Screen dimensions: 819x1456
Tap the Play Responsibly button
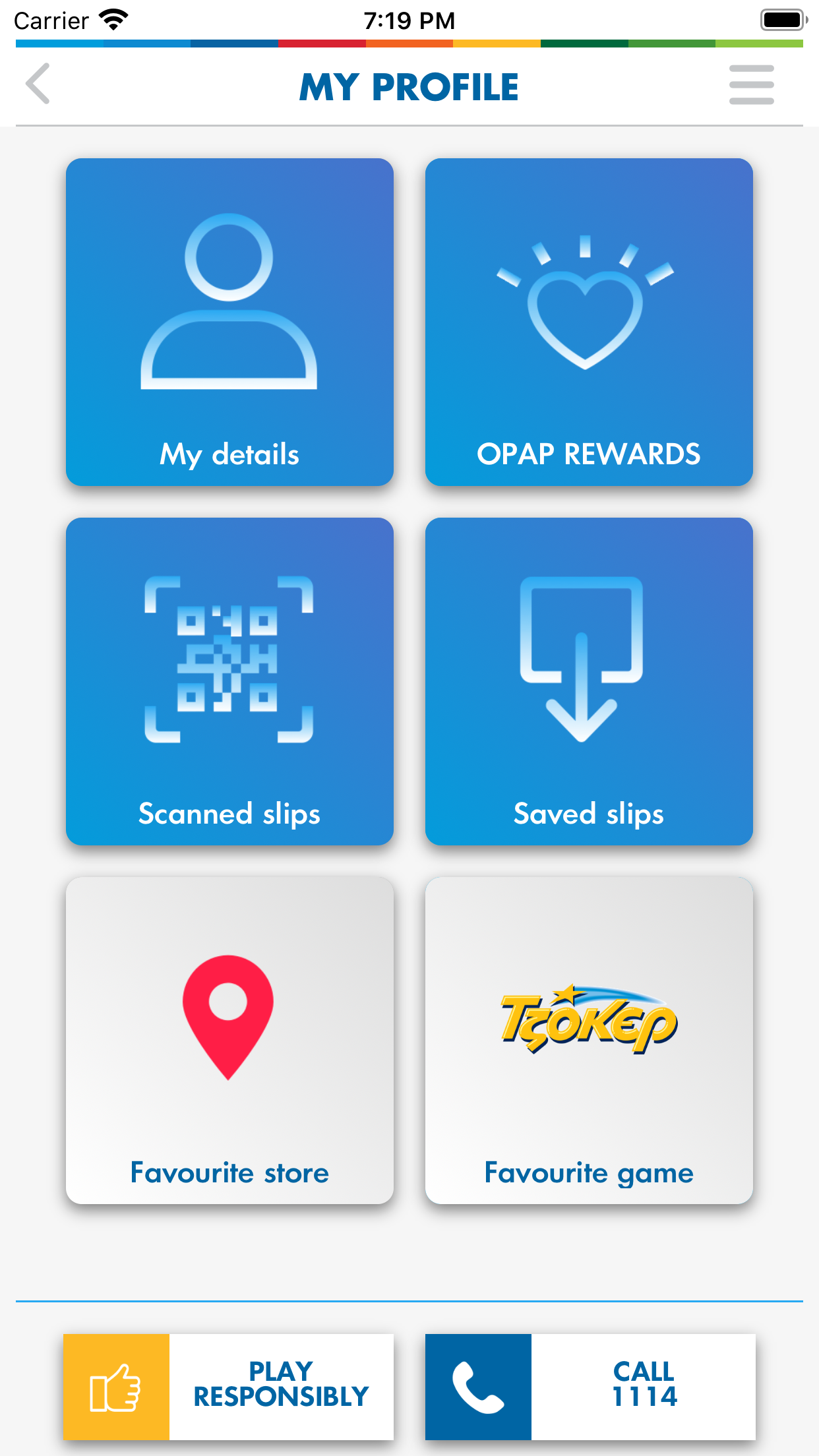pos(228,1387)
